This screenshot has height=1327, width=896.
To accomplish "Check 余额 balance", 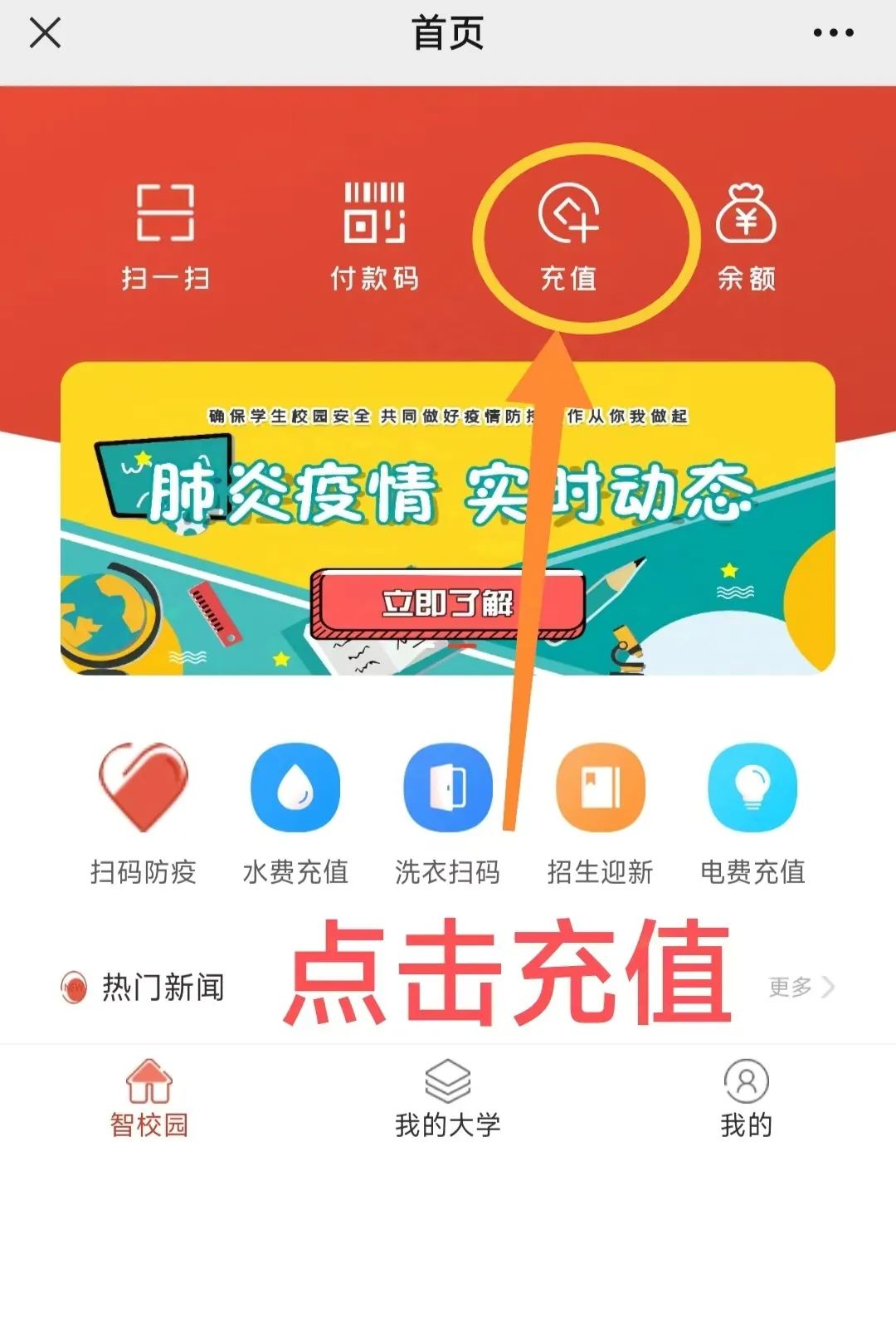I will [746, 237].
